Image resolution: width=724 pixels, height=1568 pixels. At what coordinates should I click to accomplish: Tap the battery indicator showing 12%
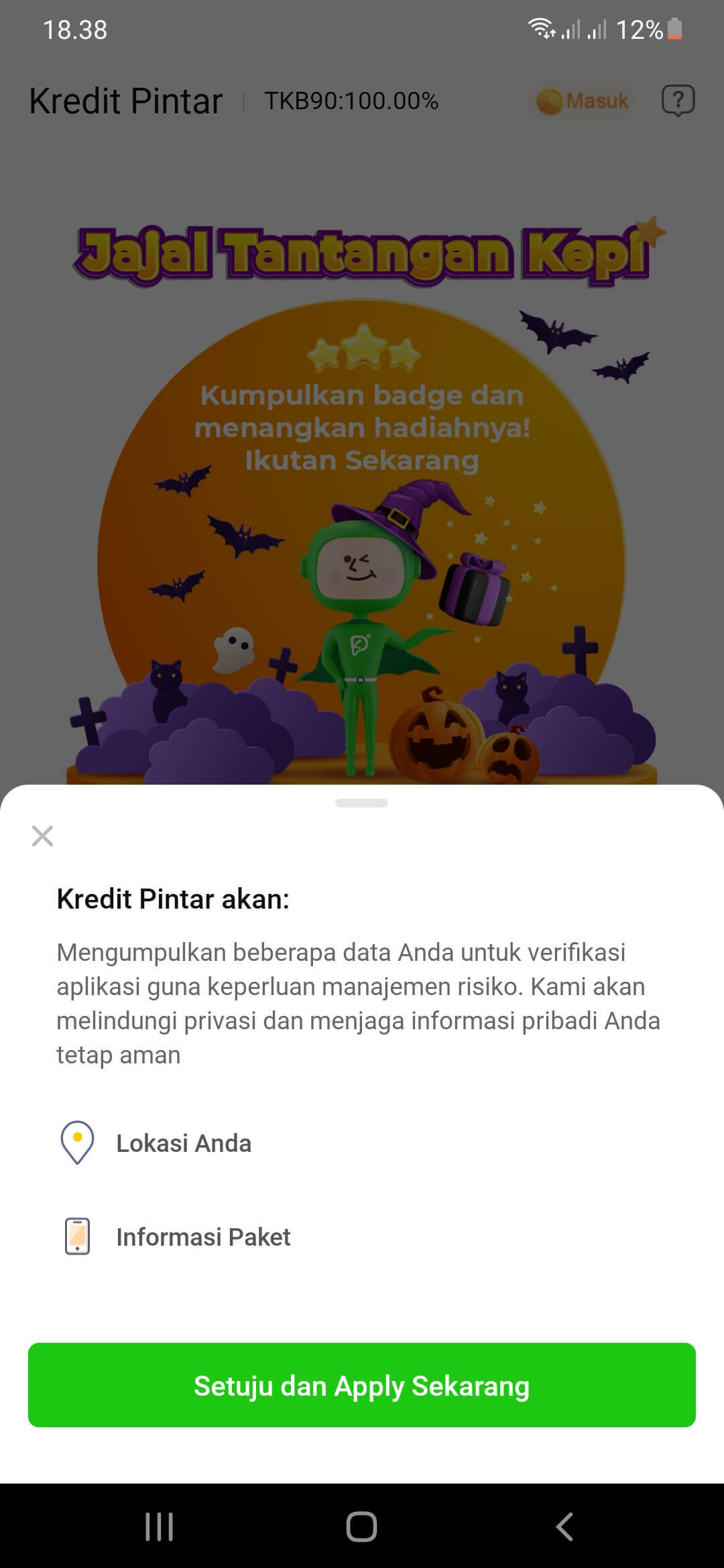point(649,28)
